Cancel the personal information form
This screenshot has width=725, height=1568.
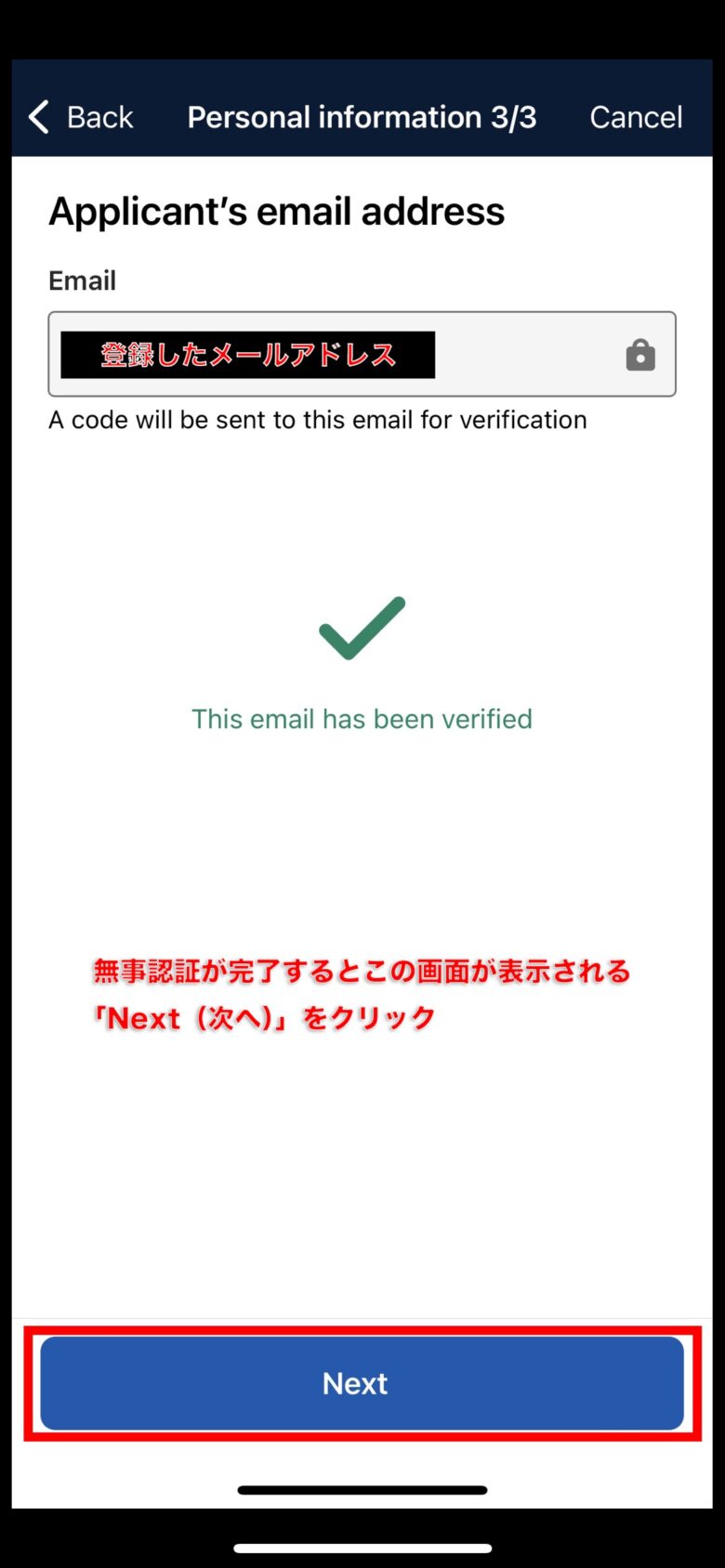tap(636, 117)
